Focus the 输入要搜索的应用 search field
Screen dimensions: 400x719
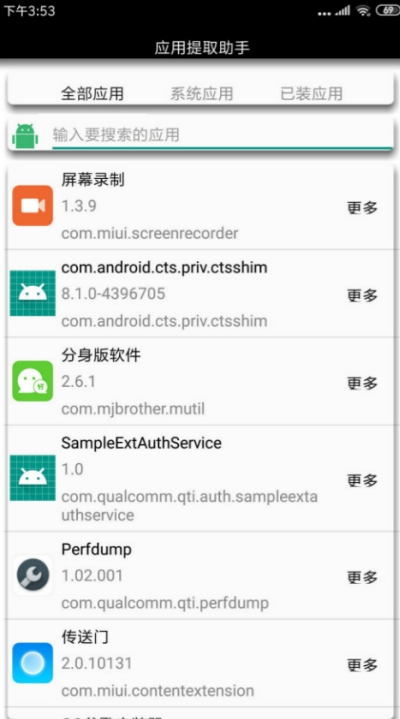tap(222, 135)
